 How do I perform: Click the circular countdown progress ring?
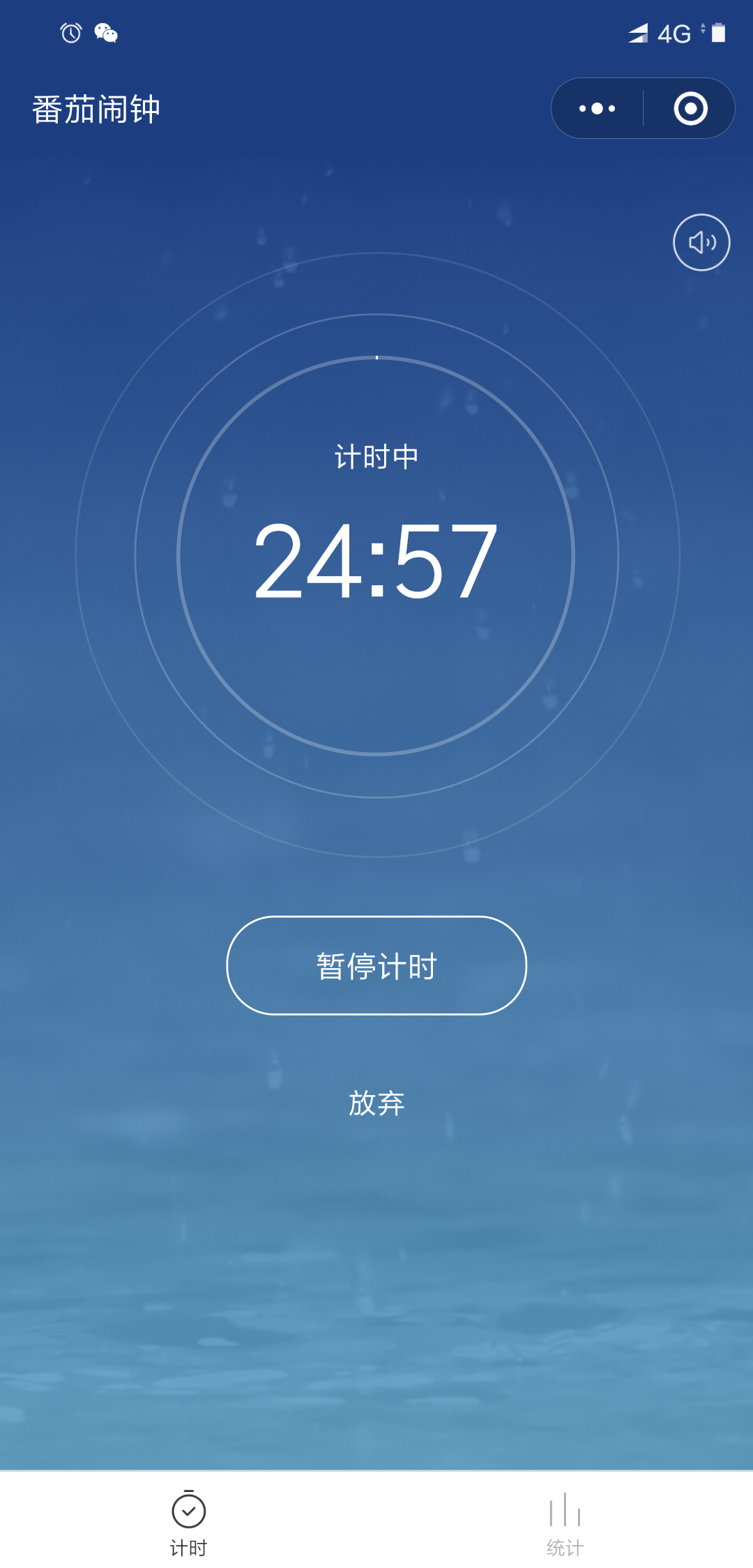coord(376,357)
